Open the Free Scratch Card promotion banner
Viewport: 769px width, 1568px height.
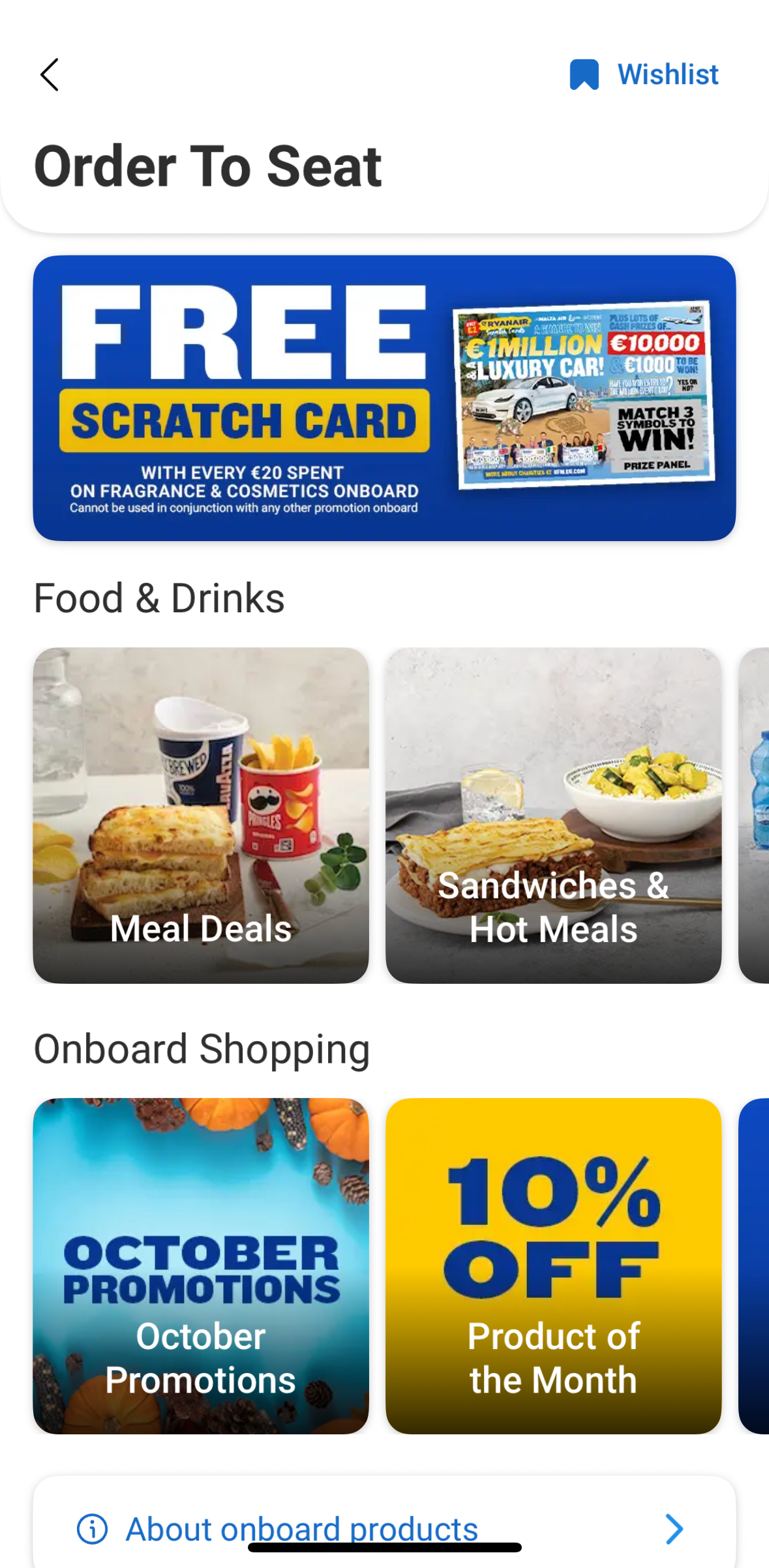coord(384,399)
